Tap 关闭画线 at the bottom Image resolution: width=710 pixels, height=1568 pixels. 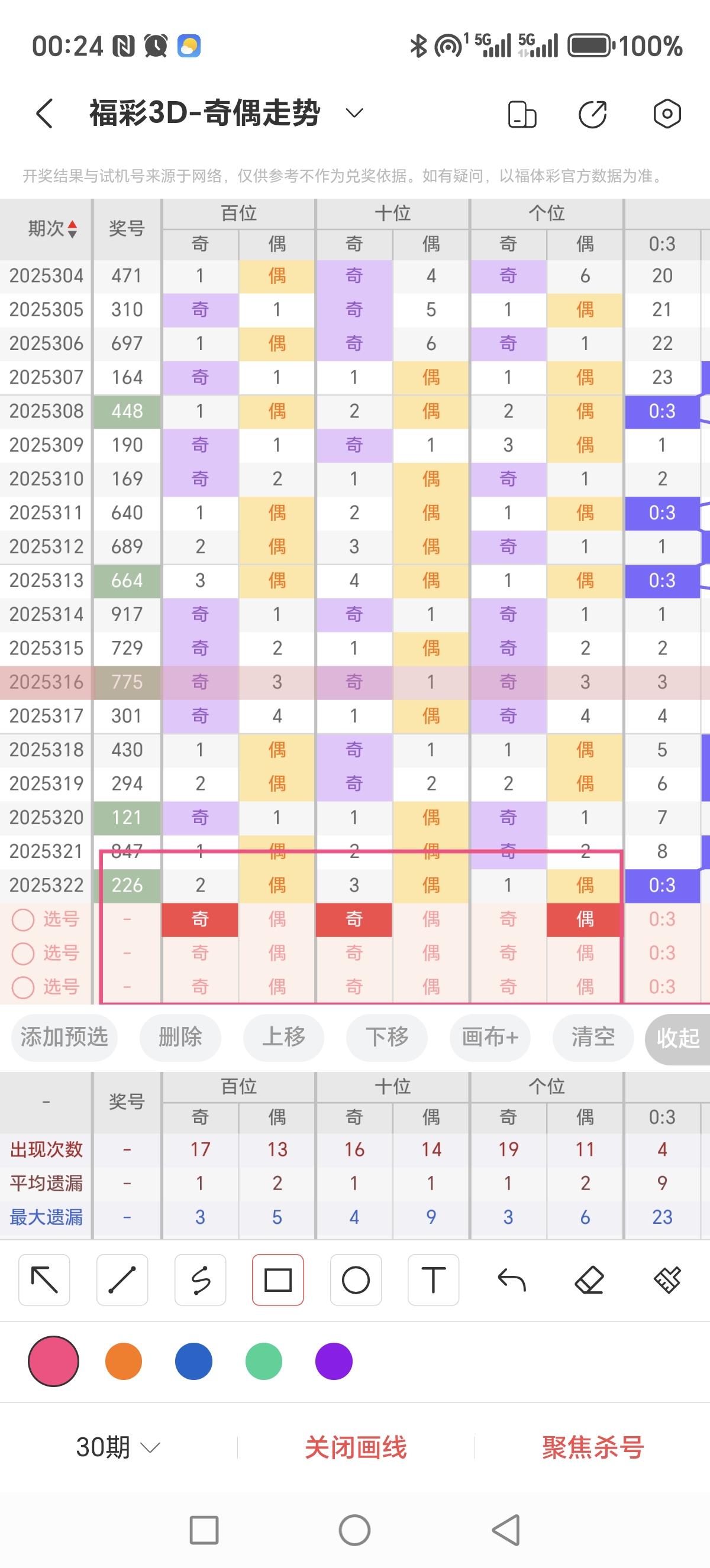pyautogui.click(x=355, y=1447)
